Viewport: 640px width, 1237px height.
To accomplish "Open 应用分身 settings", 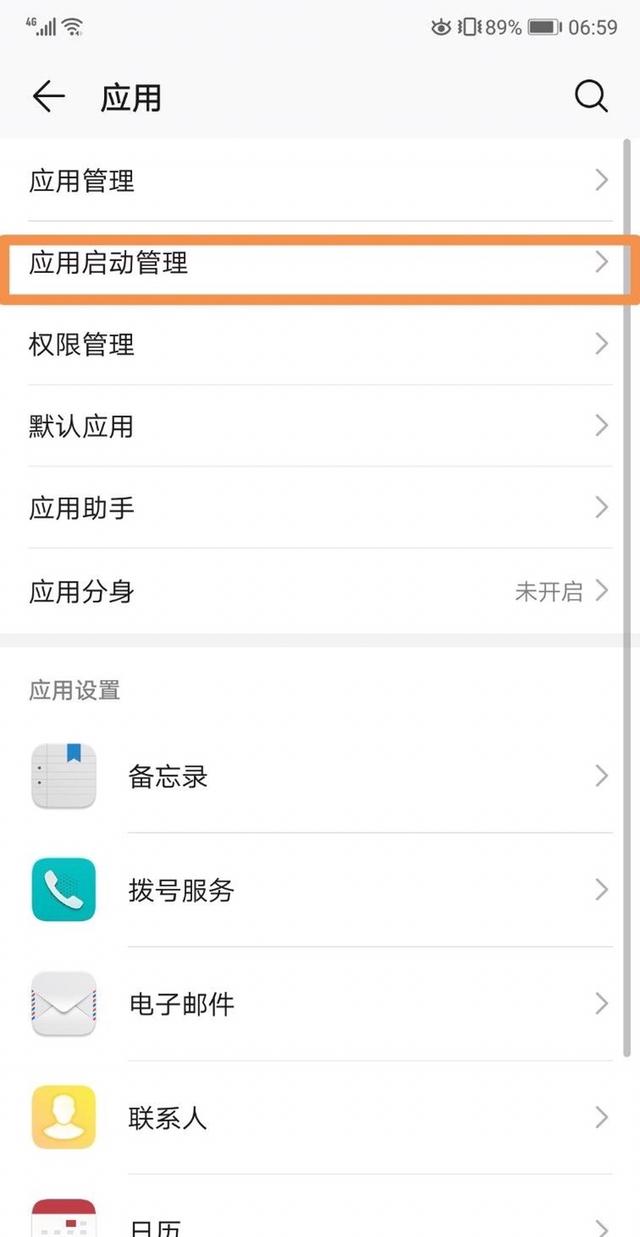I will [320, 591].
